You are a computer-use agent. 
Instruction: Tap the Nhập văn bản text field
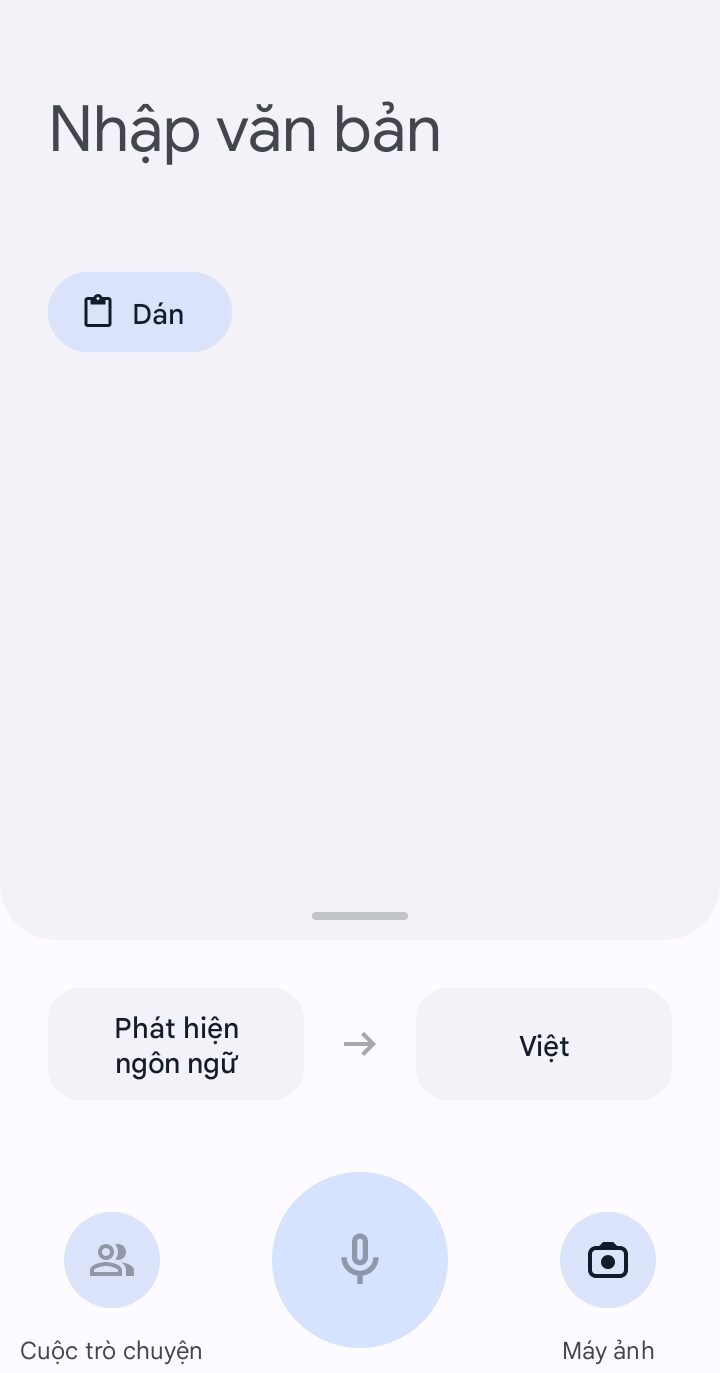click(245, 130)
